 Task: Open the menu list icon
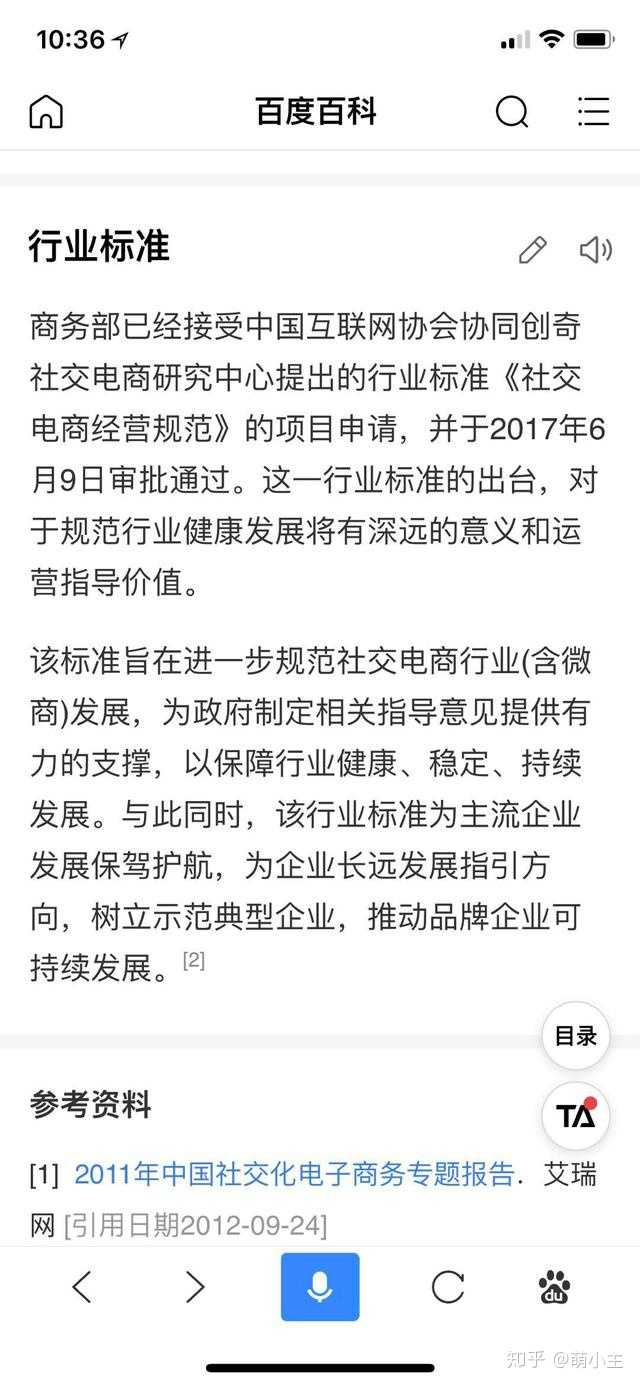click(x=593, y=112)
